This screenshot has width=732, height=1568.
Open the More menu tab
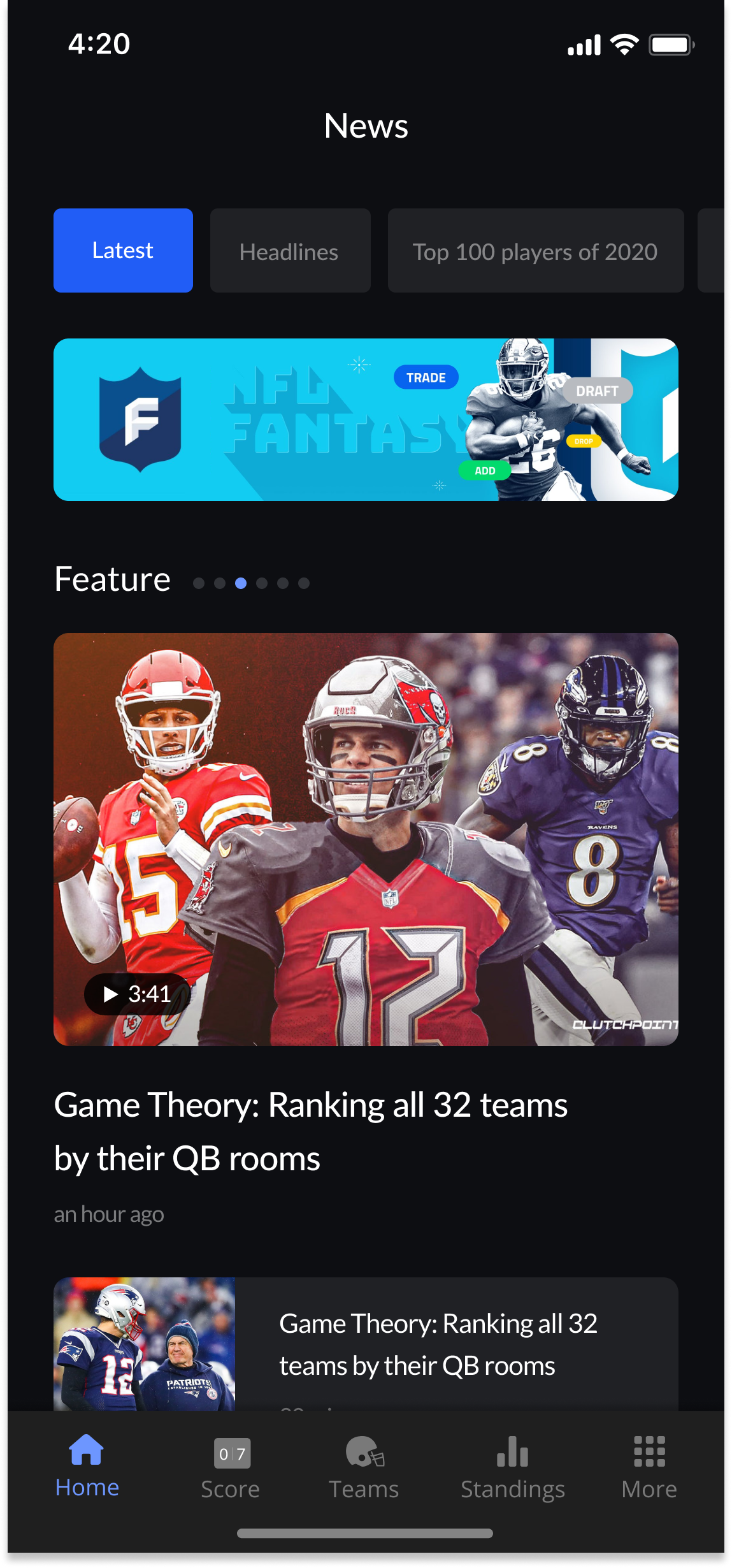[649, 1468]
